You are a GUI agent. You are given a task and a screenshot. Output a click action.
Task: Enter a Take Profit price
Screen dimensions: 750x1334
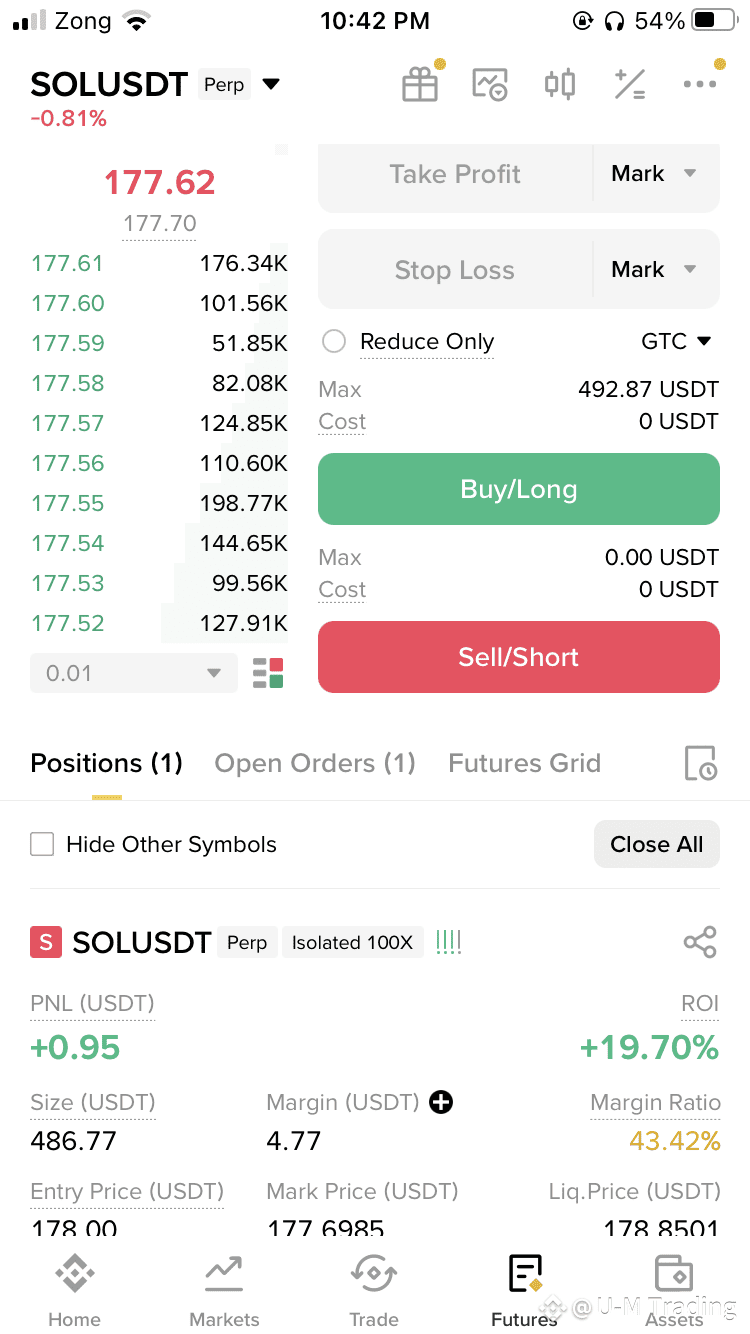455,174
